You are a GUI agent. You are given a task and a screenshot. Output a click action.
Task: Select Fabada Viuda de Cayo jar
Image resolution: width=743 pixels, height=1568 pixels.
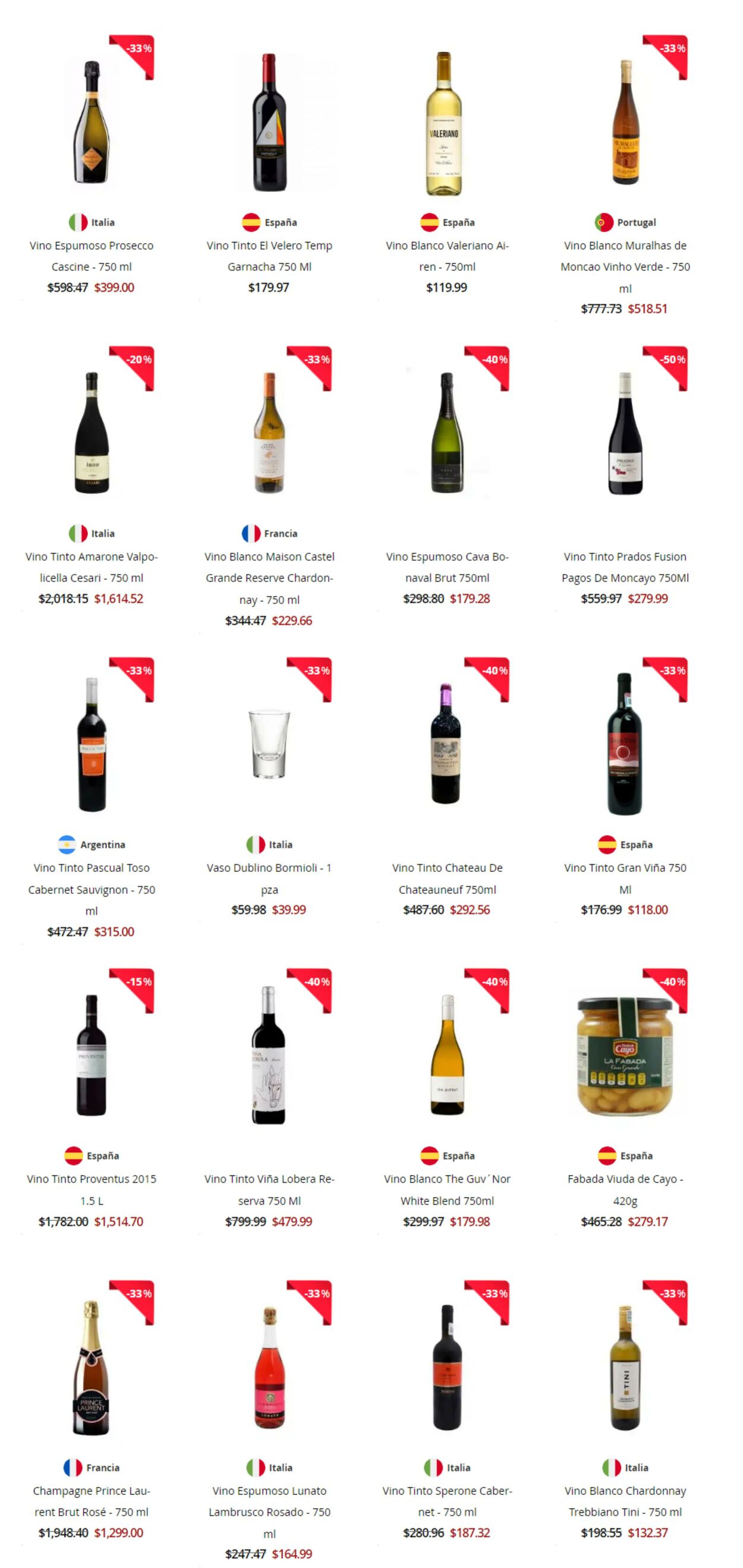pyautogui.click(x=625, y=1189)
